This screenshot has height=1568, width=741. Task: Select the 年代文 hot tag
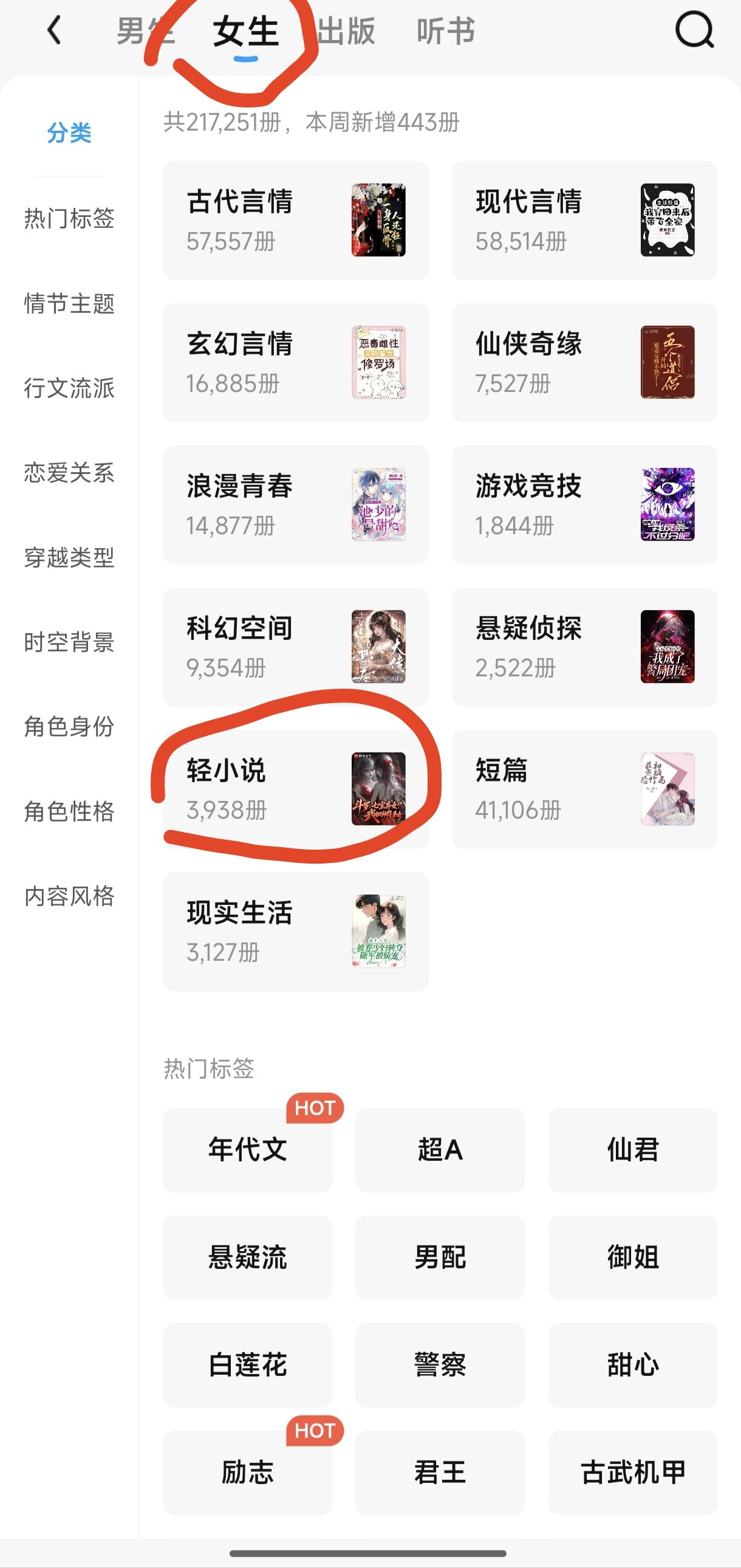click(248, 1150)
